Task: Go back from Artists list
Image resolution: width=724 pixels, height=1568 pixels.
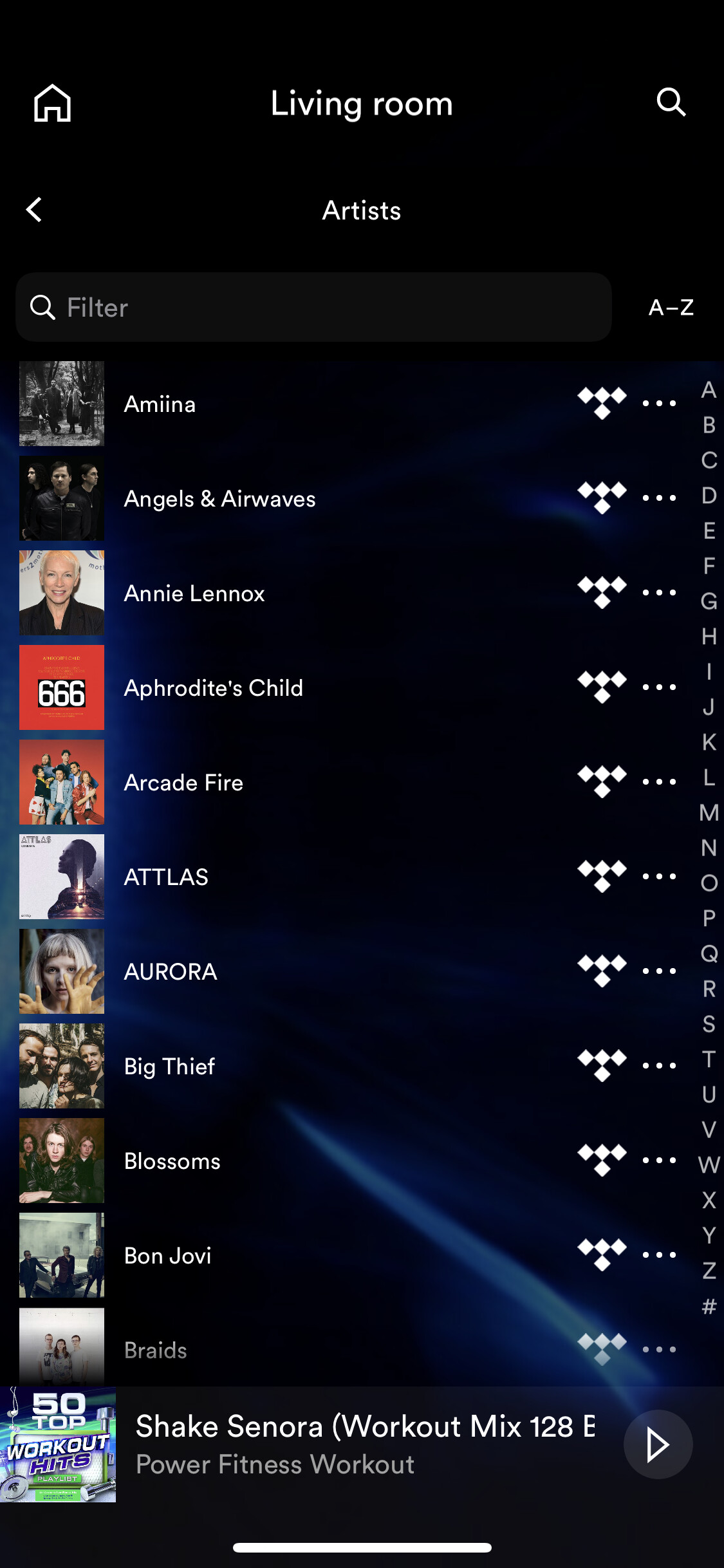Action: pos(34,210)
